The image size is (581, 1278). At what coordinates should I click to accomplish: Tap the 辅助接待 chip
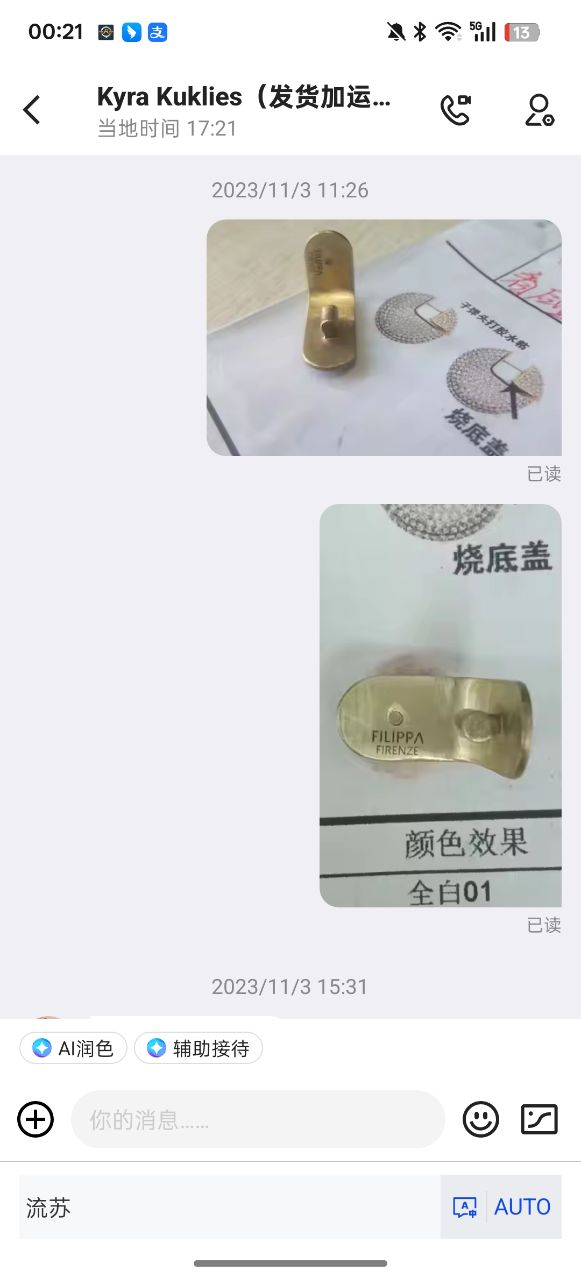[x=198, y=1048]
